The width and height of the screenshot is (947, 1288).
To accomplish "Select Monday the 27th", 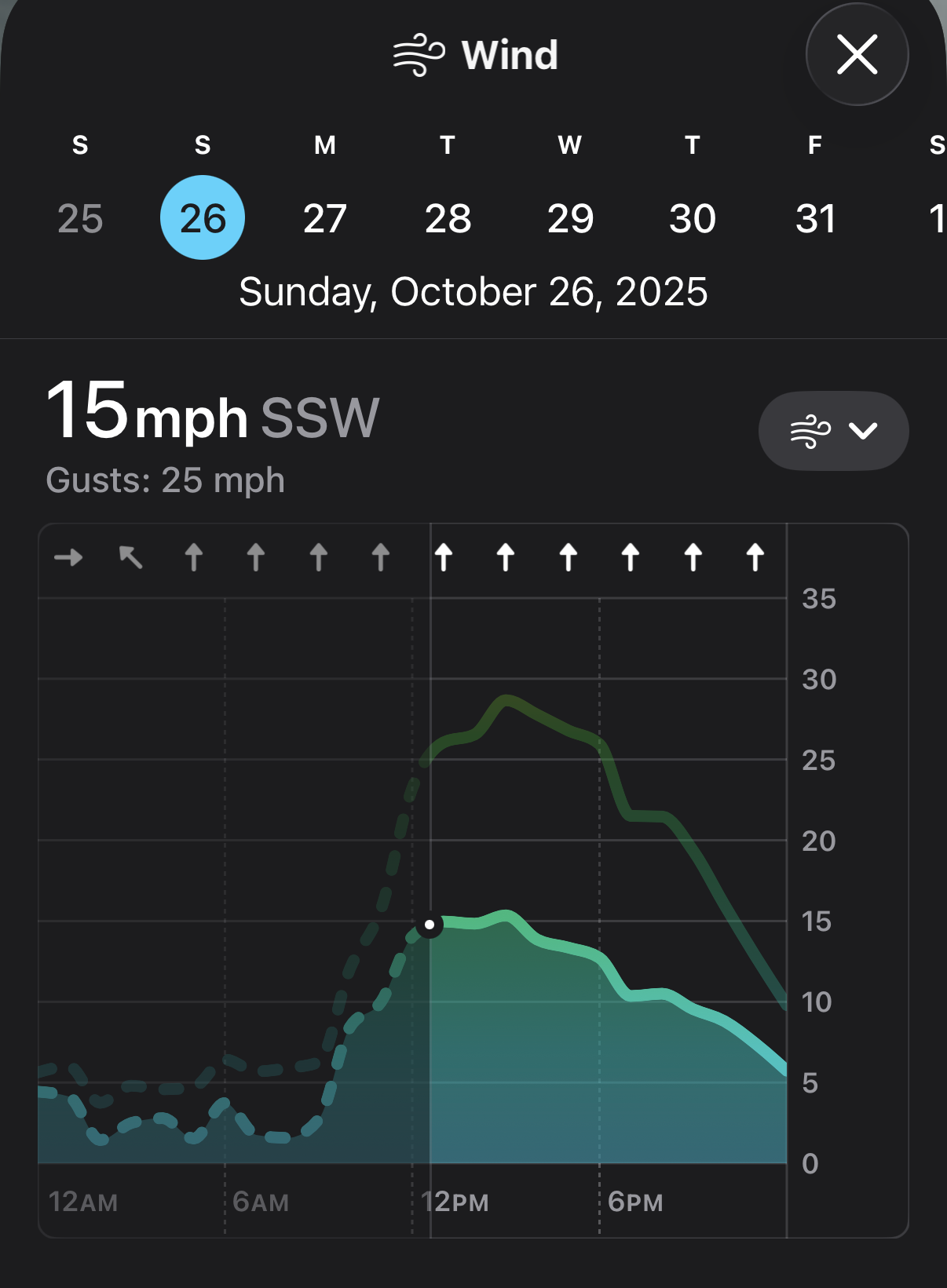I will pos(325,218).
